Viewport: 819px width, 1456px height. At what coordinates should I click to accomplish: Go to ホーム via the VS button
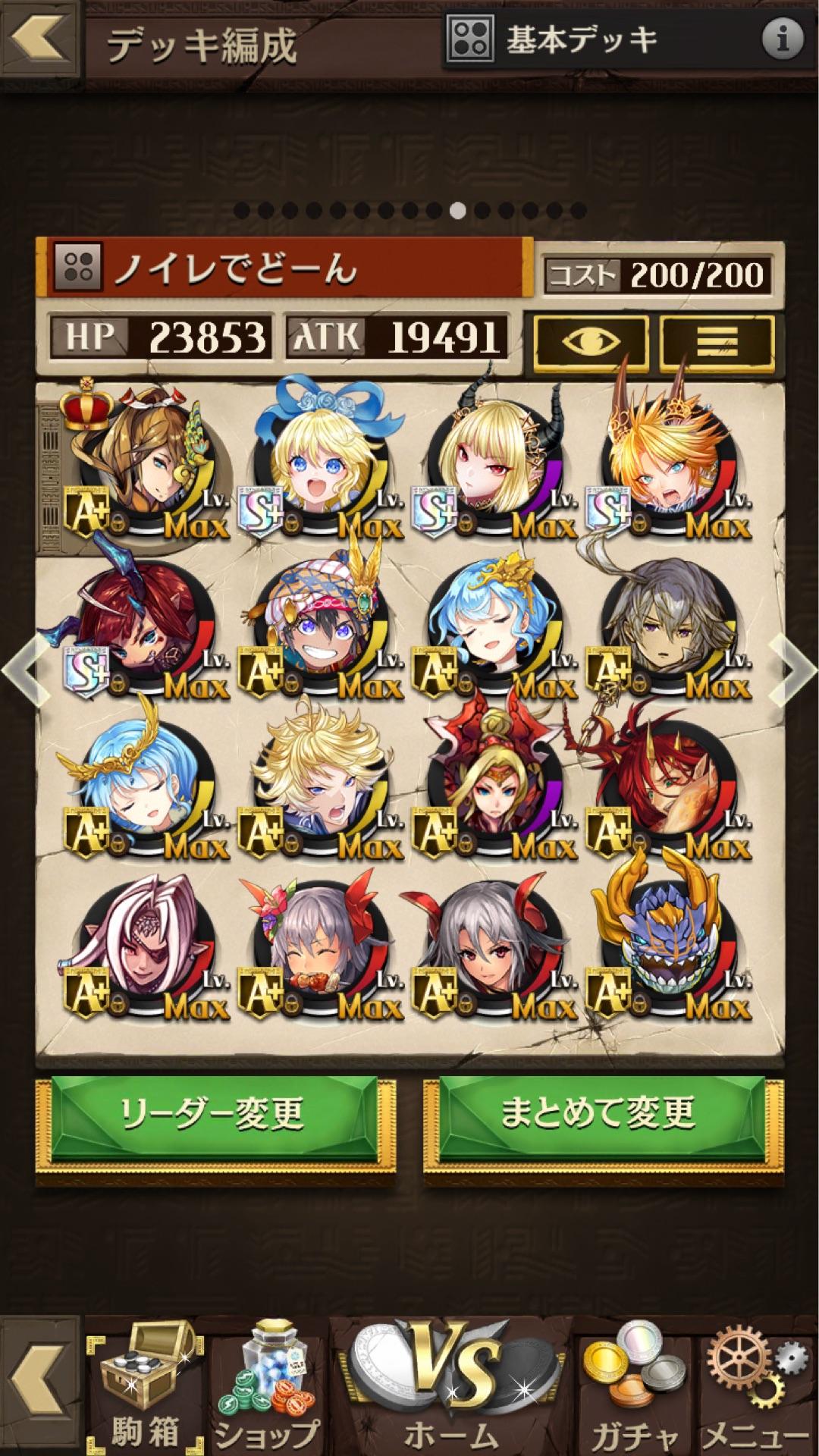coord(450,1385)
